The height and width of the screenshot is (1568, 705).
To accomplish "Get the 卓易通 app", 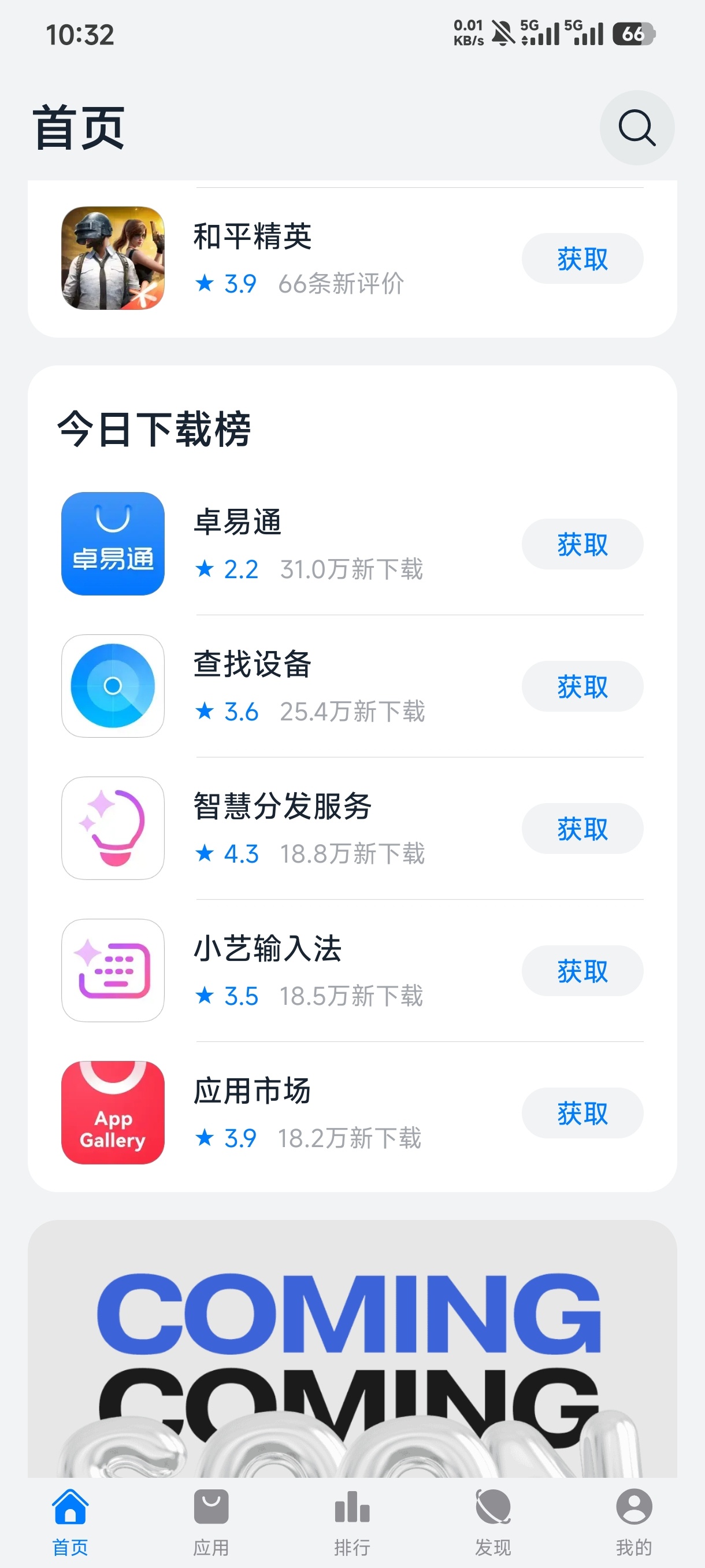I will click(581, 544).
